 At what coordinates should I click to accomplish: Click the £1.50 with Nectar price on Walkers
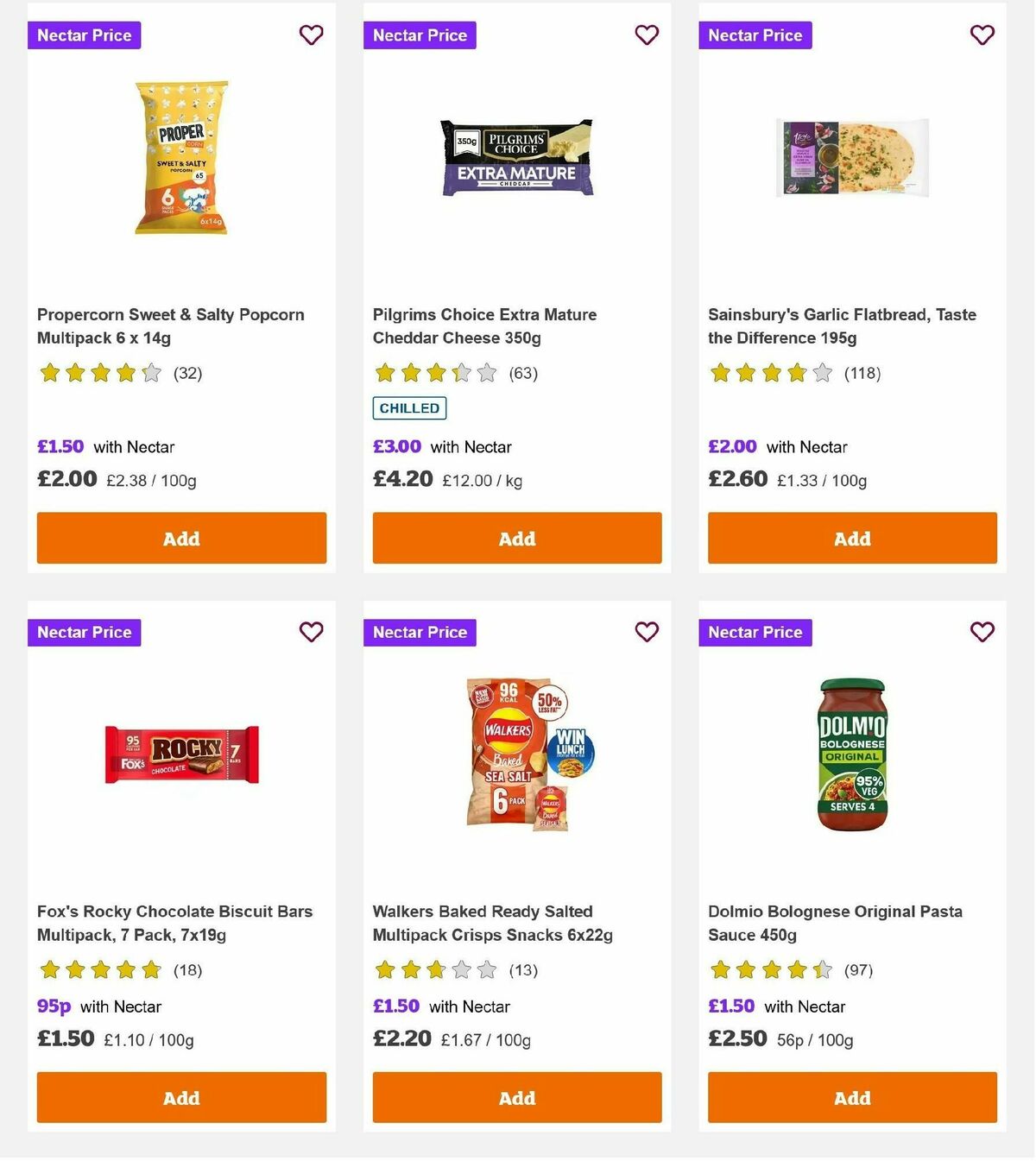(441, 1006)
